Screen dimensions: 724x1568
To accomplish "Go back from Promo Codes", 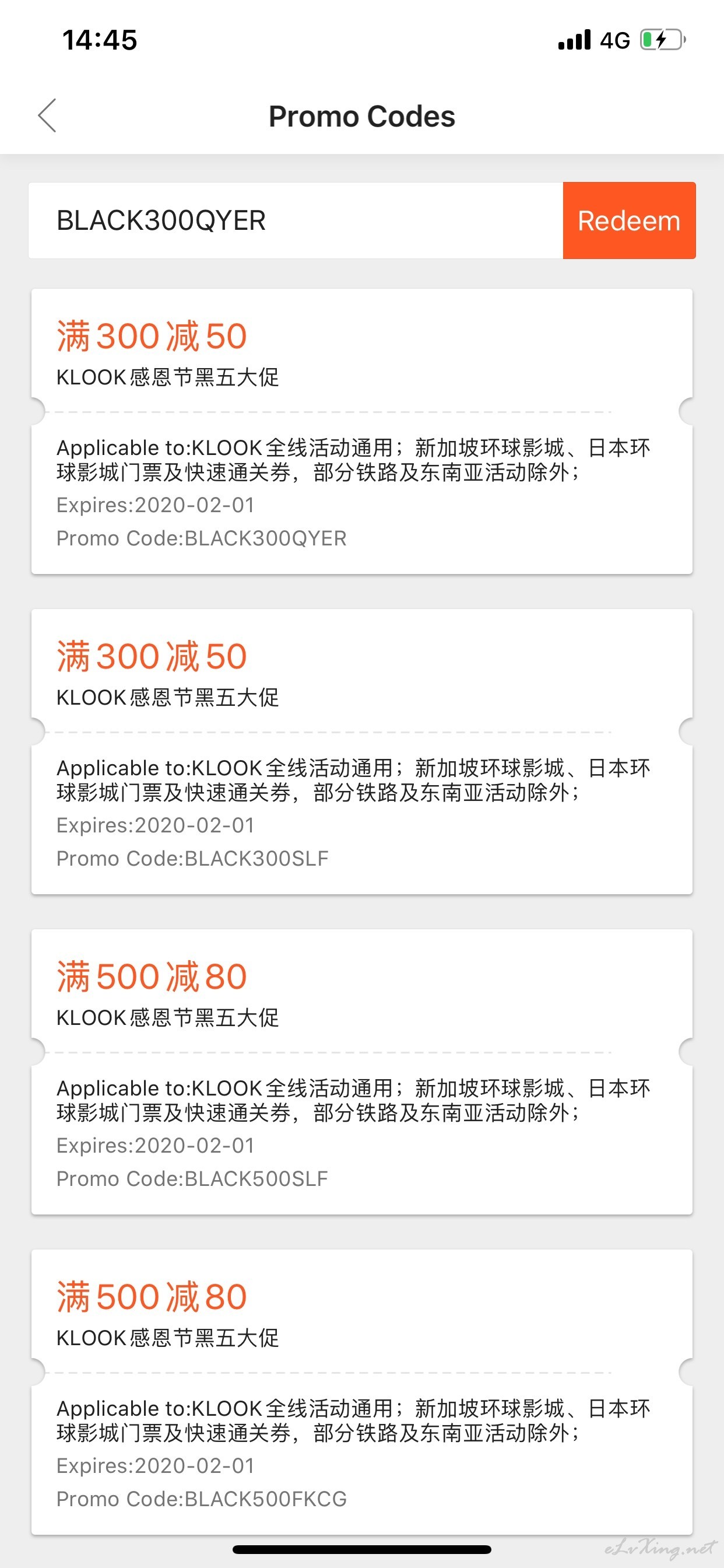I will tap(47, 116).
